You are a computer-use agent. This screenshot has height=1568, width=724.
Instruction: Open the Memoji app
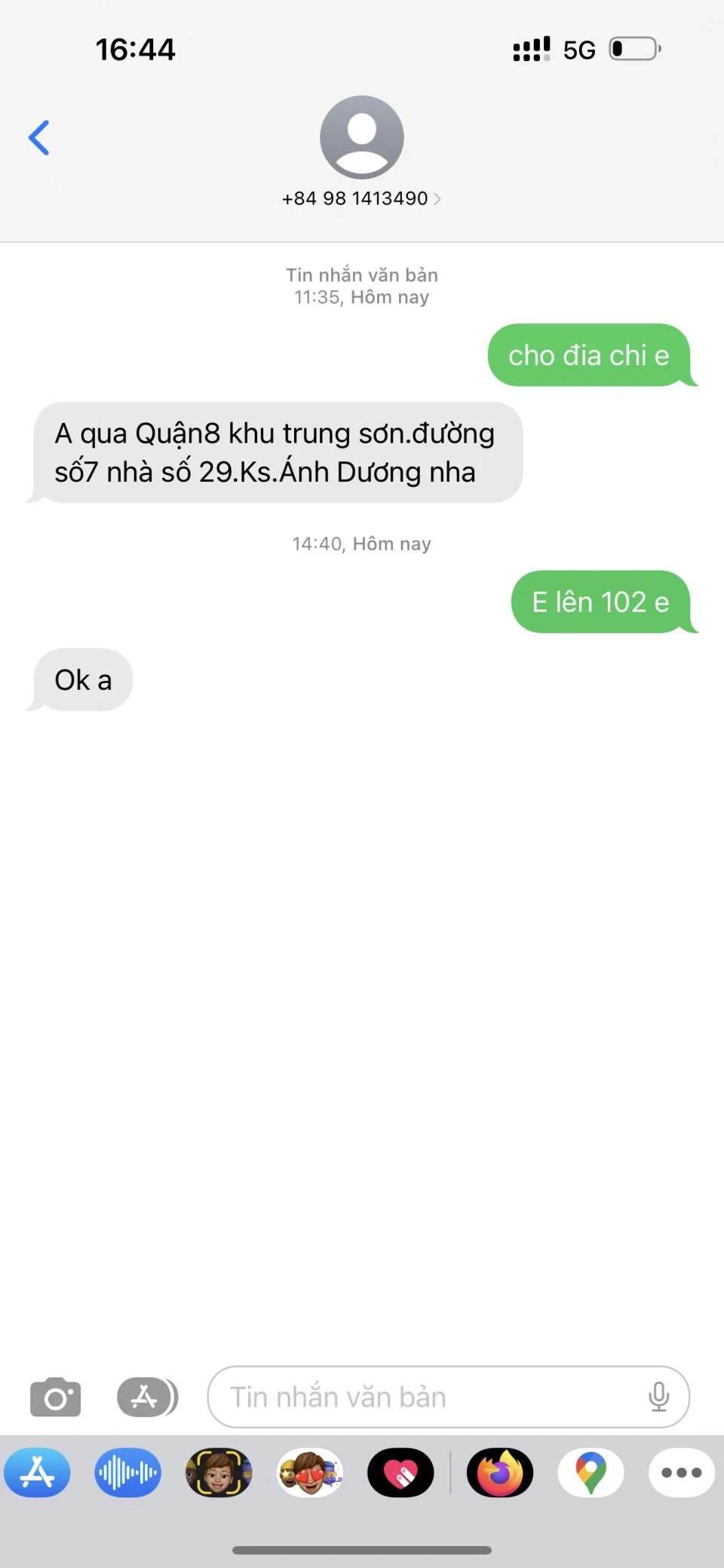pyautogui.click(x=219, y=1472)
